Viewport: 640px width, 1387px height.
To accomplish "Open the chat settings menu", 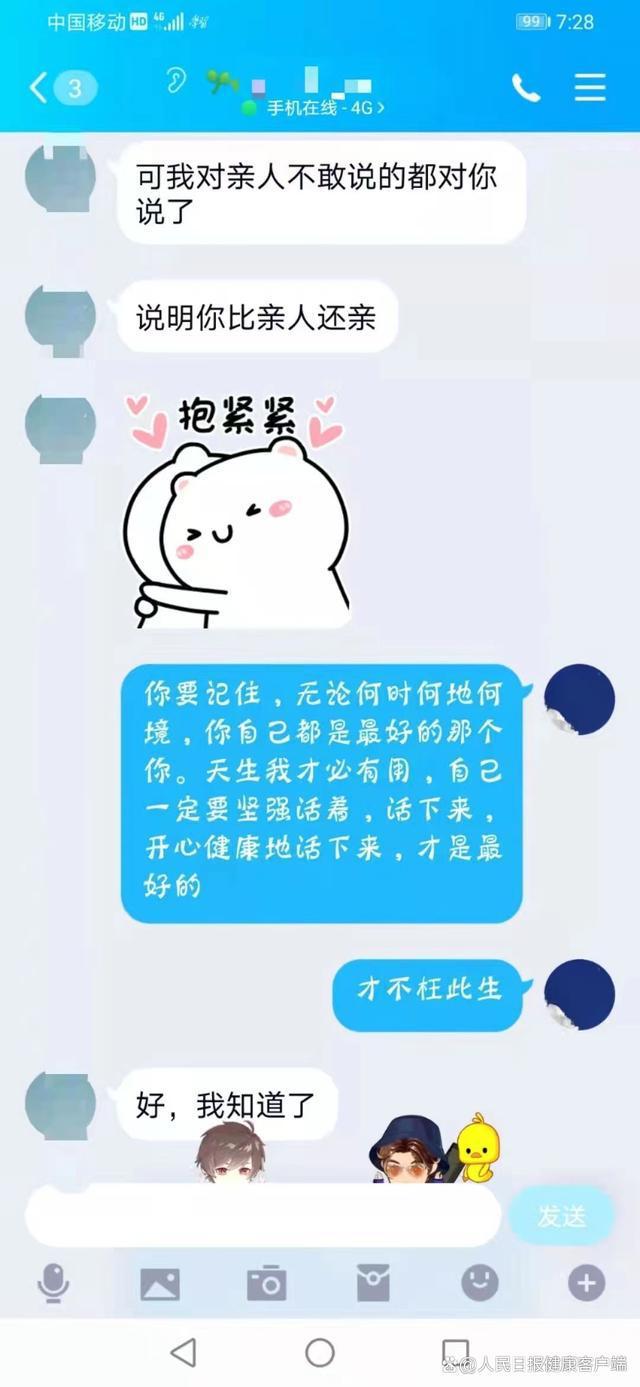I will [x=590, y=88].
